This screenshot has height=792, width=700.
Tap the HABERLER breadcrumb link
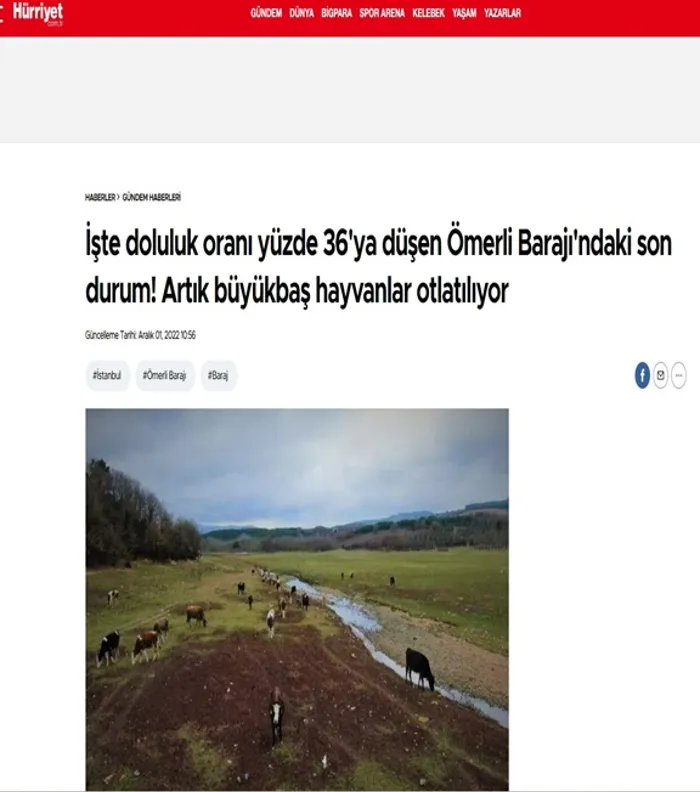(101, 198)
